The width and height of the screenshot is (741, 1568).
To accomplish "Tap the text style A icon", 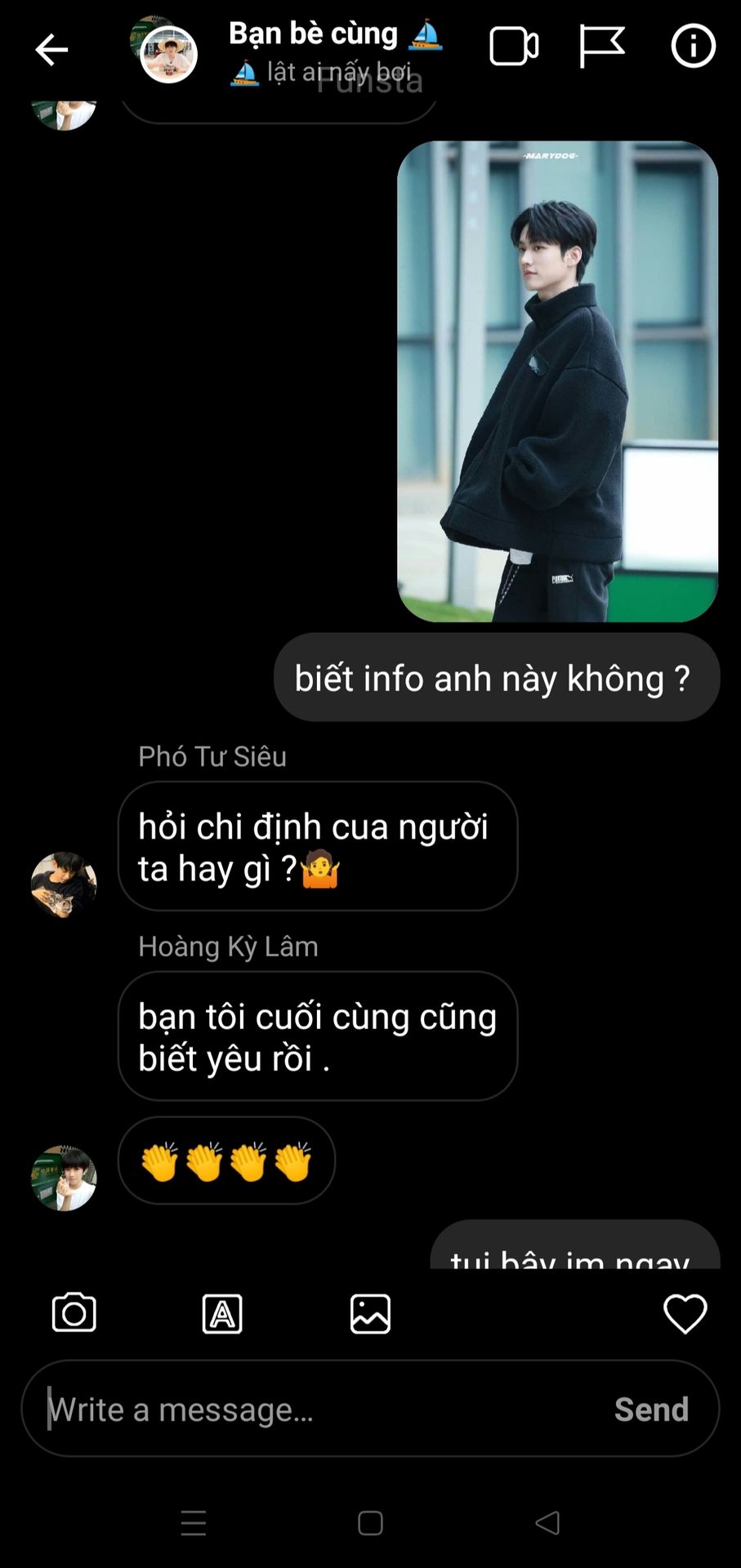I will [222, 1313].
